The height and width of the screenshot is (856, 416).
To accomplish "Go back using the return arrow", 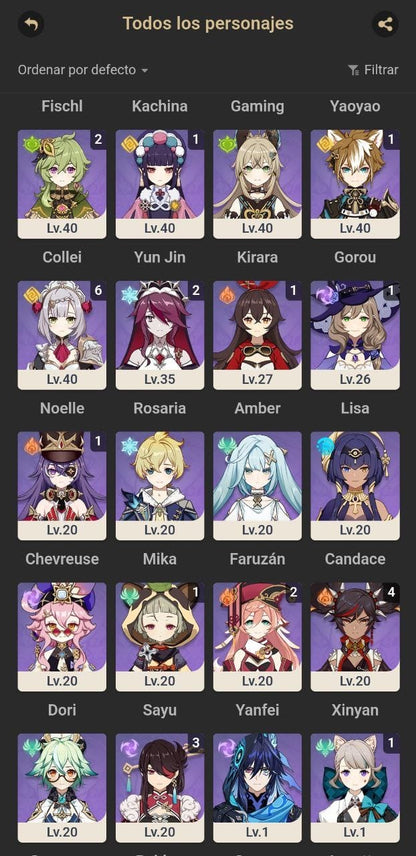I will (x=31, y=25).
